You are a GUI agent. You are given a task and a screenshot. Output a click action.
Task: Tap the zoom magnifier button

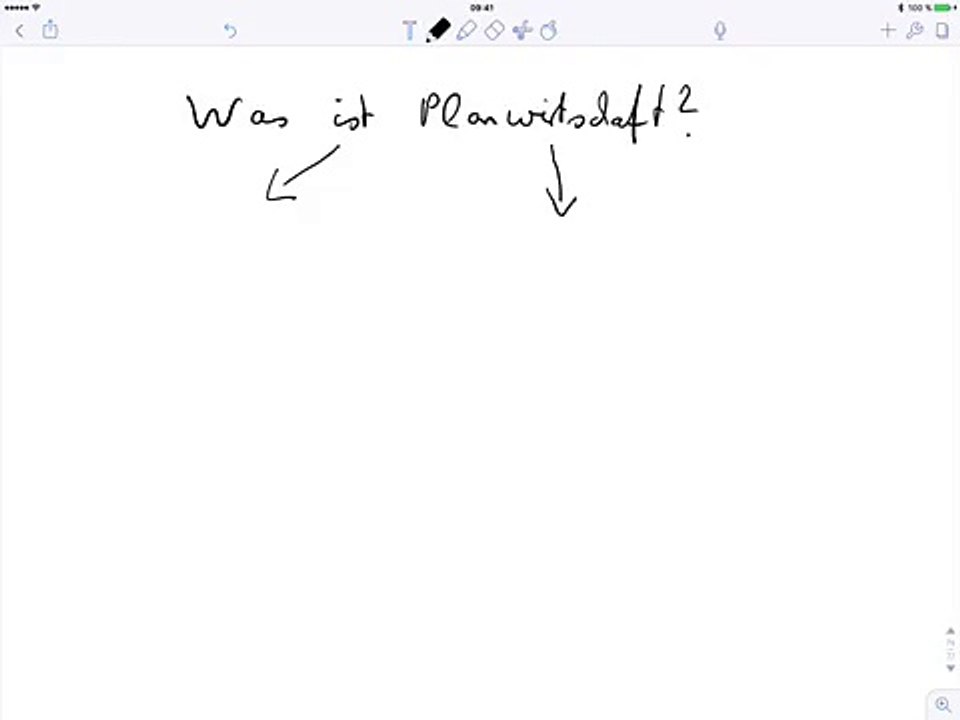pyautogui.click(x=942, y=705)
